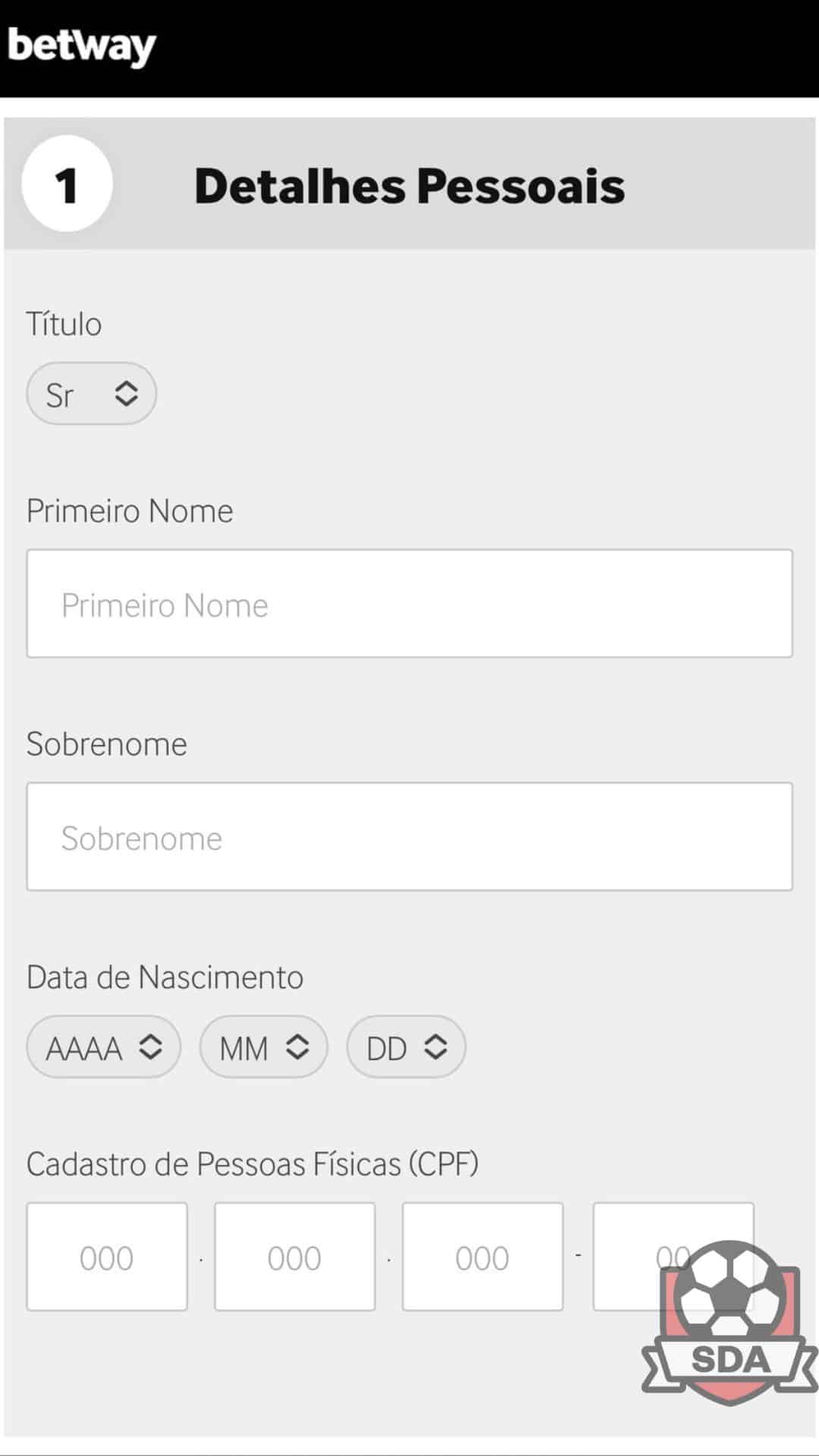Focus the second CPF 000 field
The image size is (819, 1456).
(x=295, y=1257)
